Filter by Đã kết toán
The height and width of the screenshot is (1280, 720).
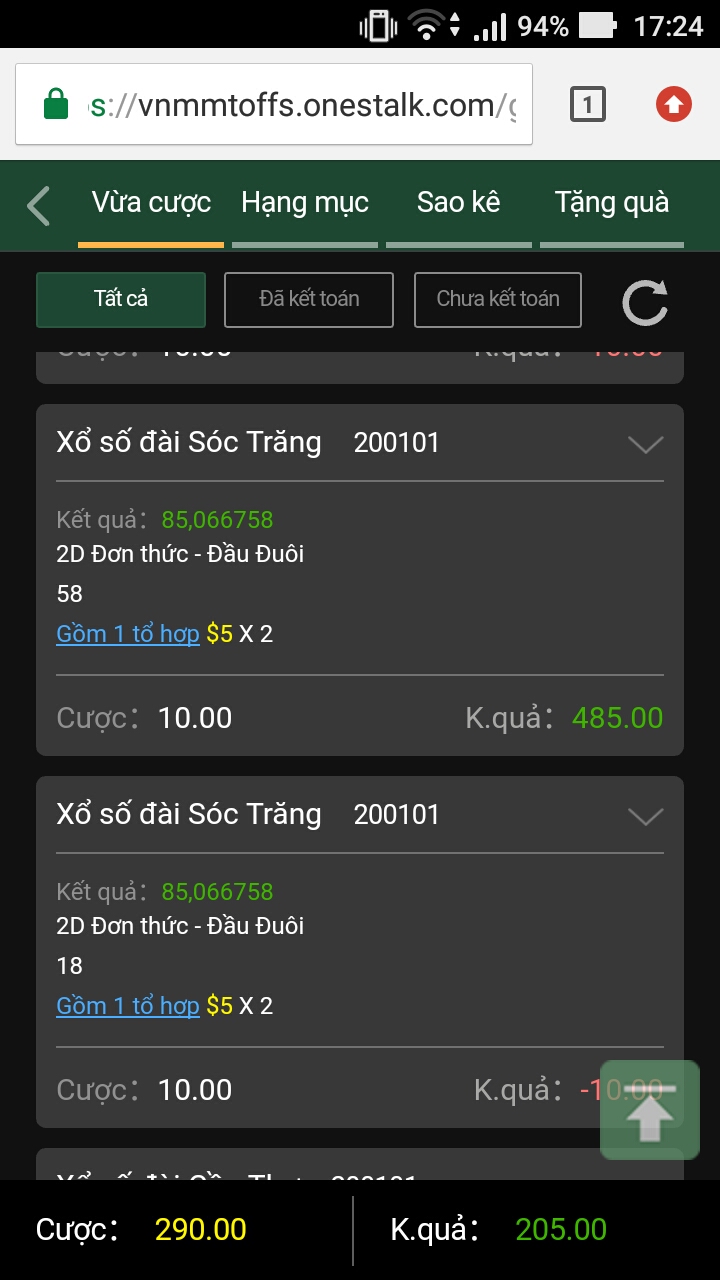tap(309, 299)
